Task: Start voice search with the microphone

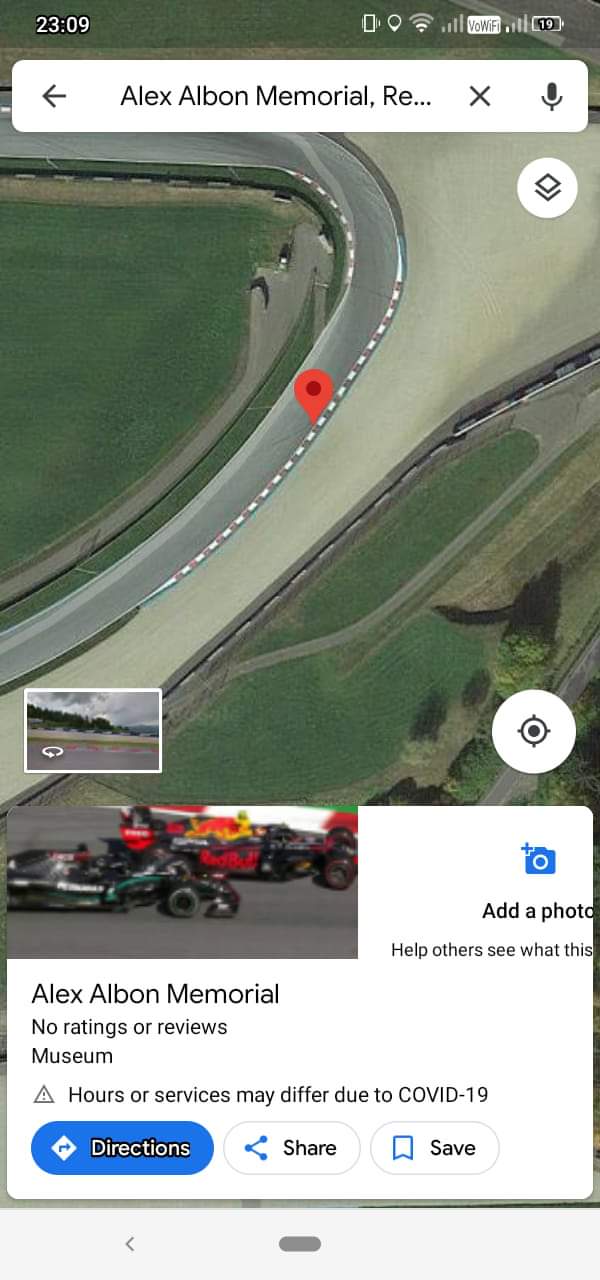Action: tap(550, 96)
